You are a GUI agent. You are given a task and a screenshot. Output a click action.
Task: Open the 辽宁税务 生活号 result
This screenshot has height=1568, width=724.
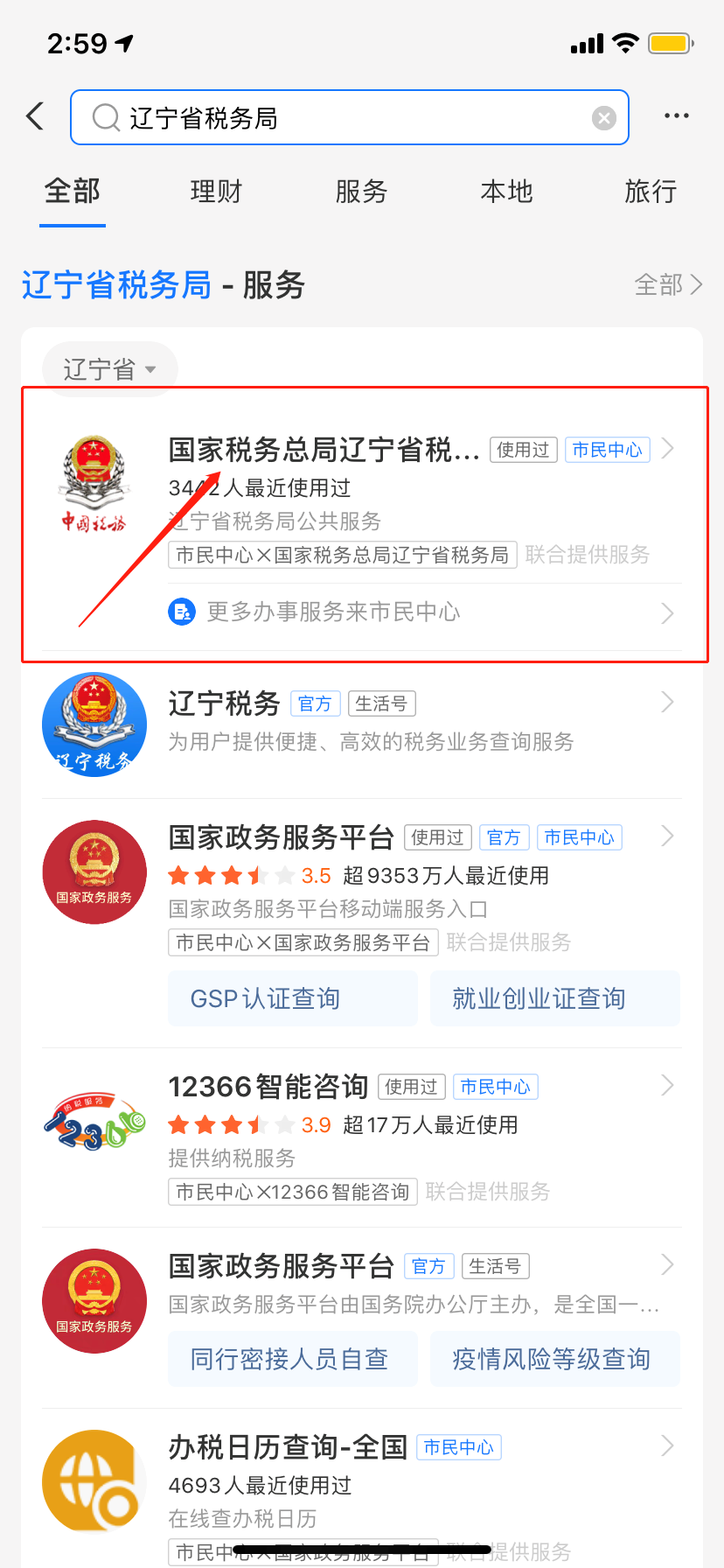point(362,724)
